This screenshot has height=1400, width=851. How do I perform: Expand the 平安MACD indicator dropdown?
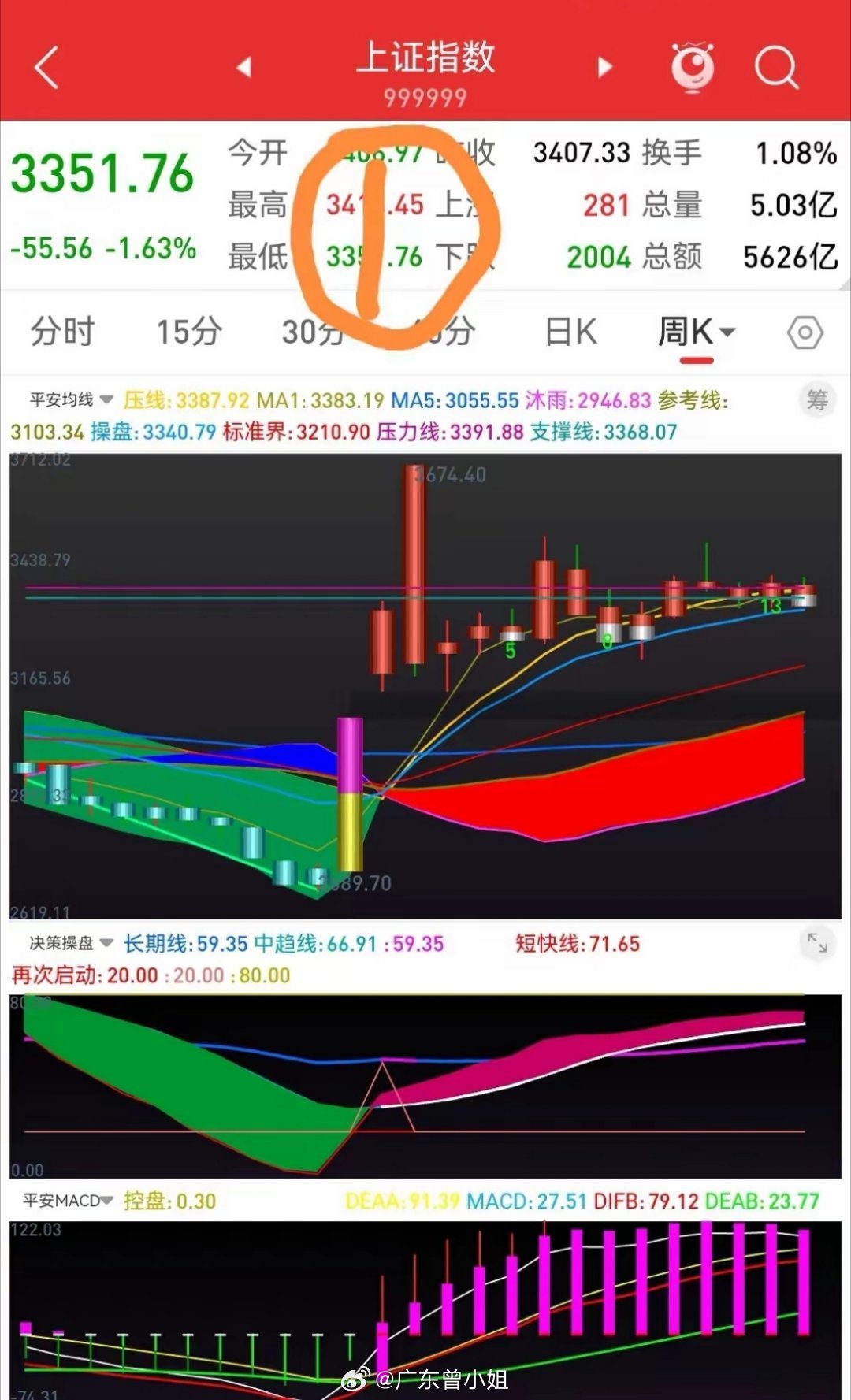(69, 1201)
